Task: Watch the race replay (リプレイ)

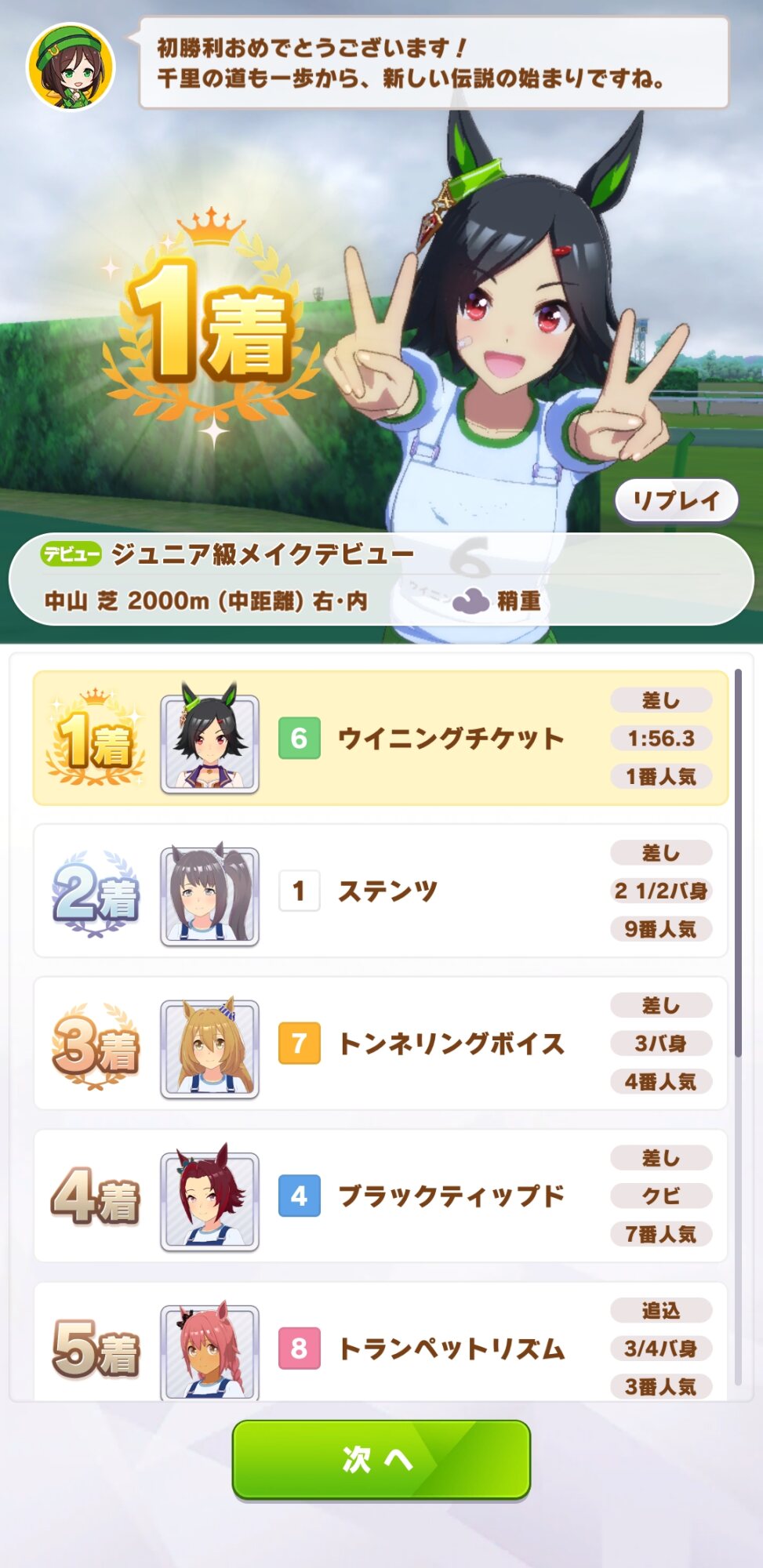Action: click(x=676, y=501)
